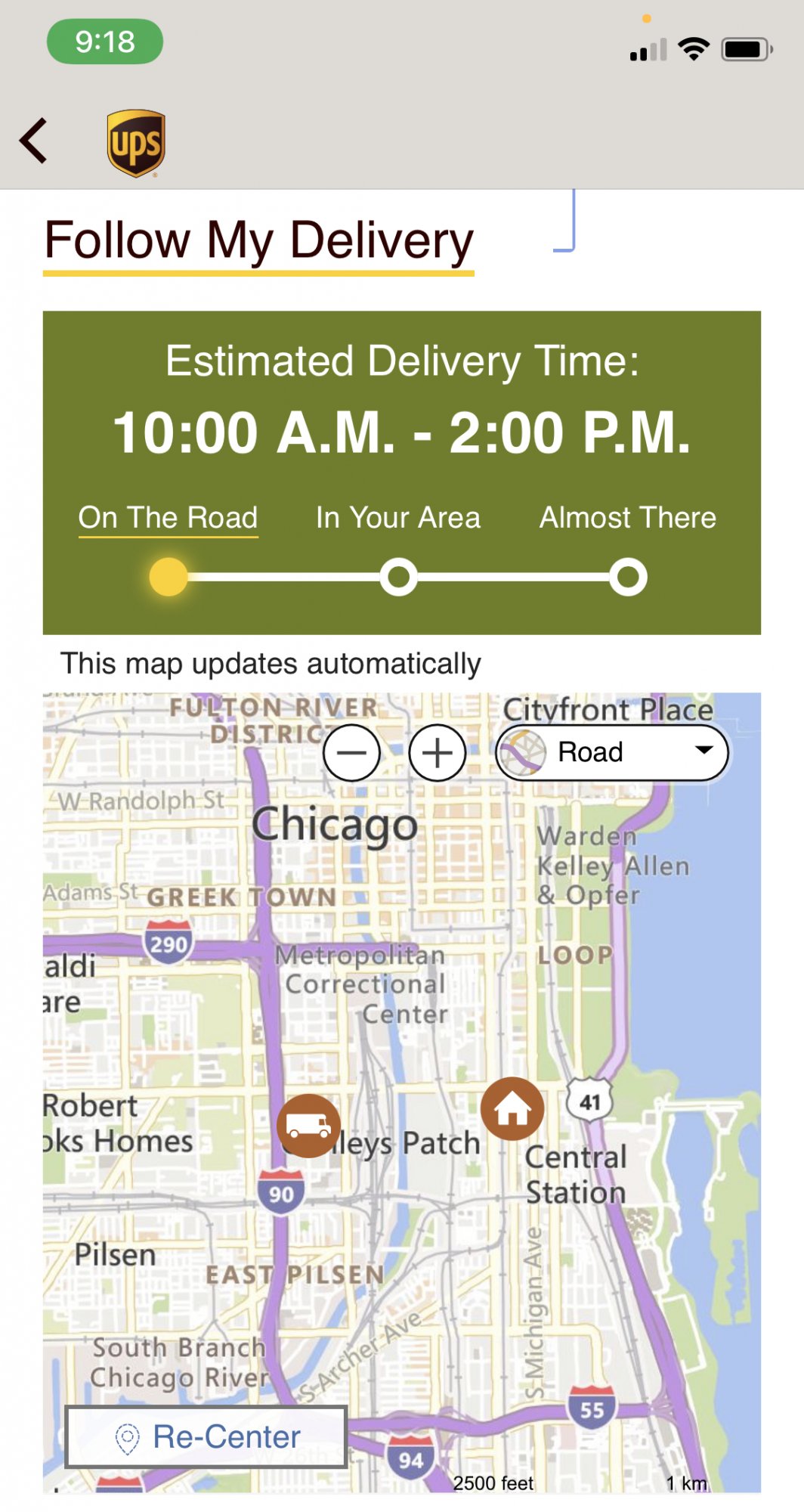Re-Center the delivery map

point(206,1436)
